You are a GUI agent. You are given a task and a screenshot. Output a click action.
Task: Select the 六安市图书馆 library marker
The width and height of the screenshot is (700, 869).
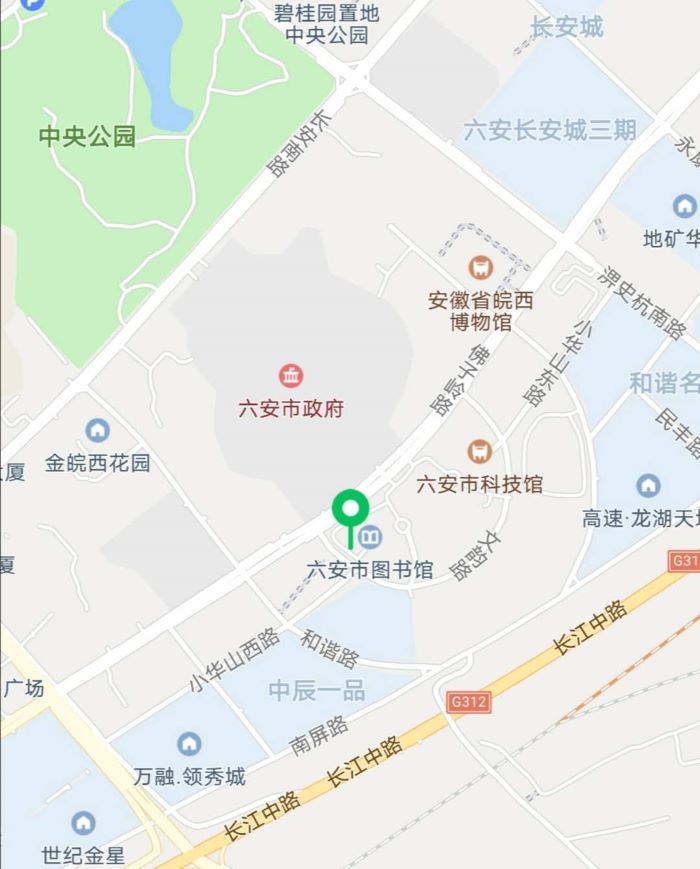371,538
